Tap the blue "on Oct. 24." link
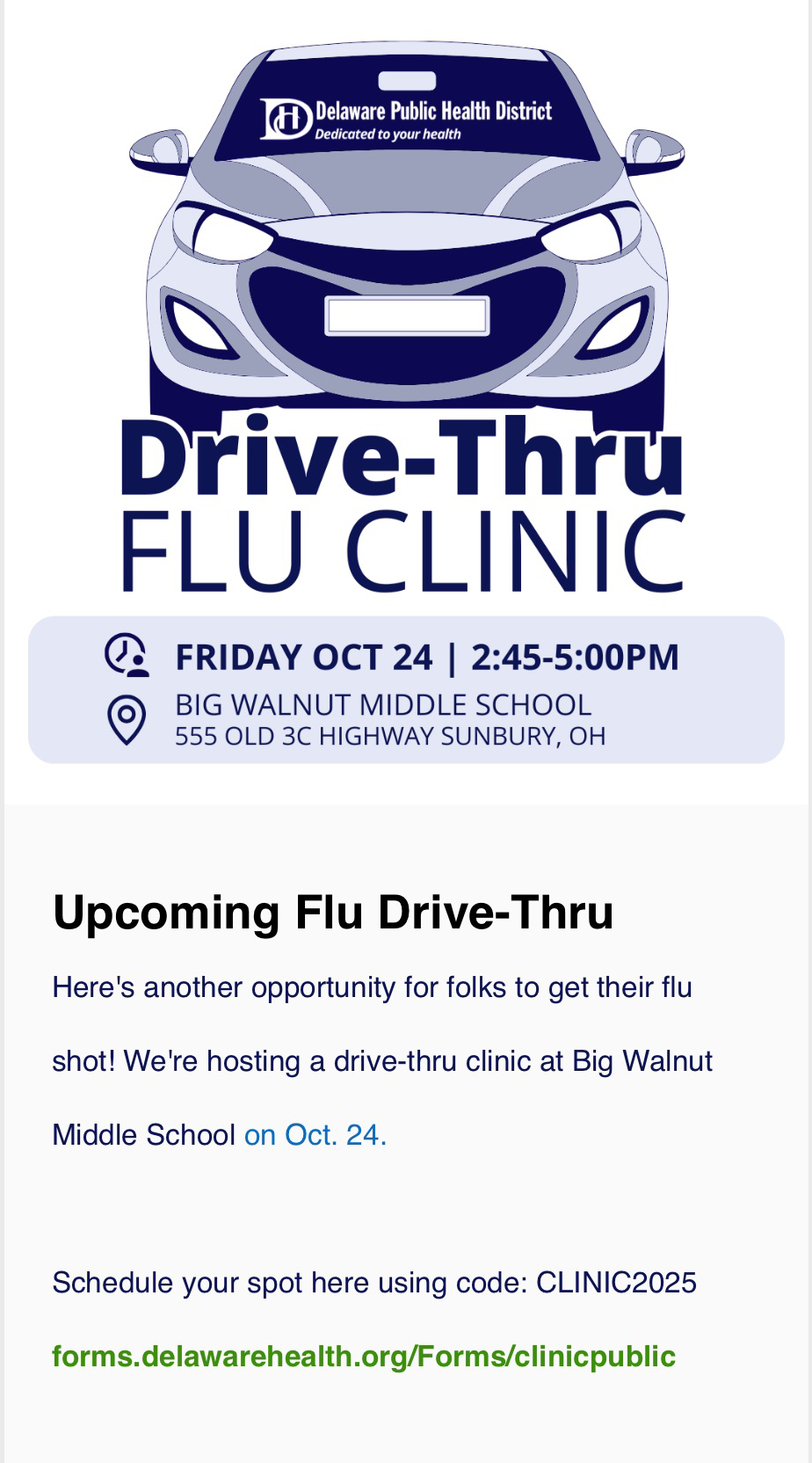 pyautogui.click(x=315, y=1135)
